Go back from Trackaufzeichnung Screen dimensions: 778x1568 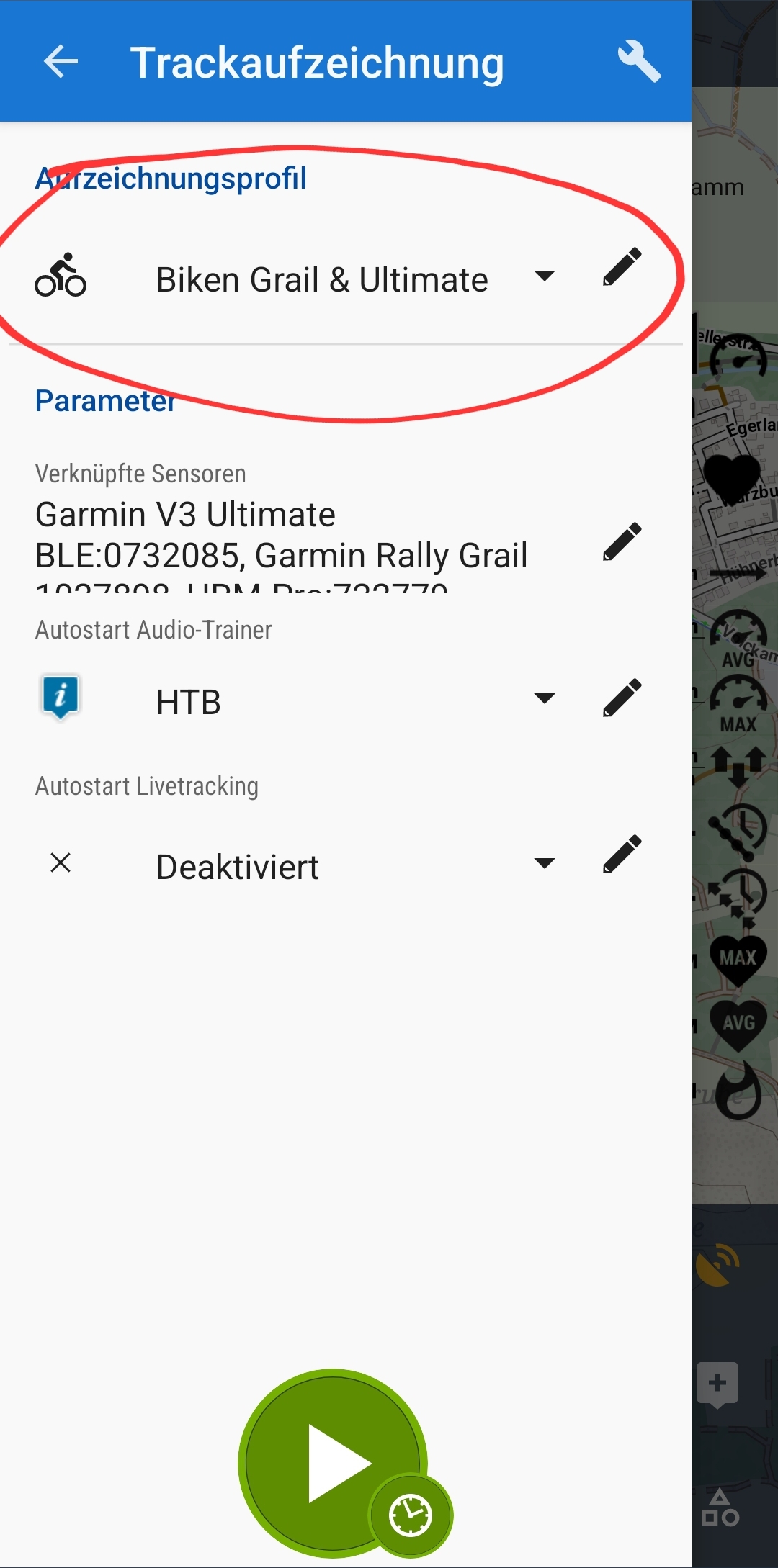pos(61,62)
